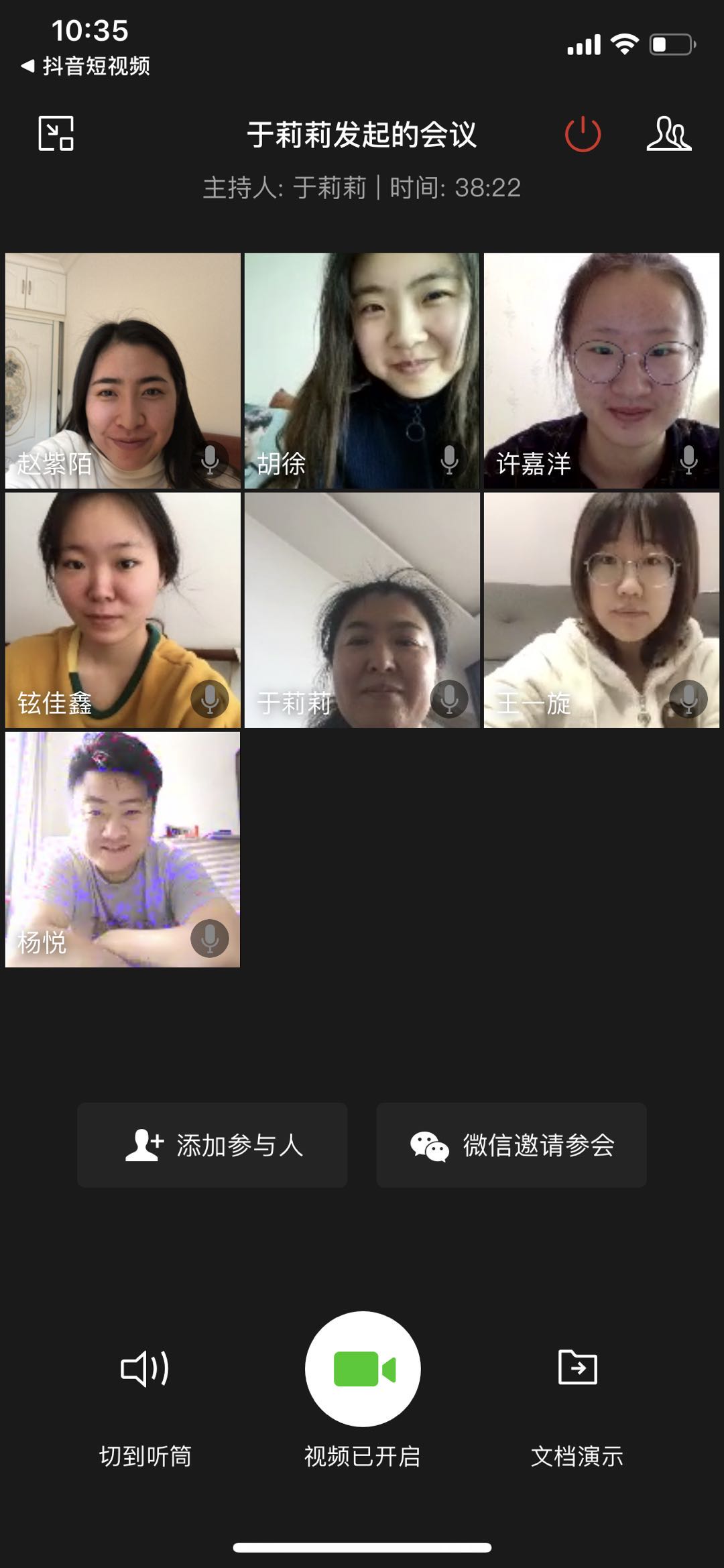Select 胡徐's video tile
Viewport: 724px width, 1568px height.
point(362,370)
